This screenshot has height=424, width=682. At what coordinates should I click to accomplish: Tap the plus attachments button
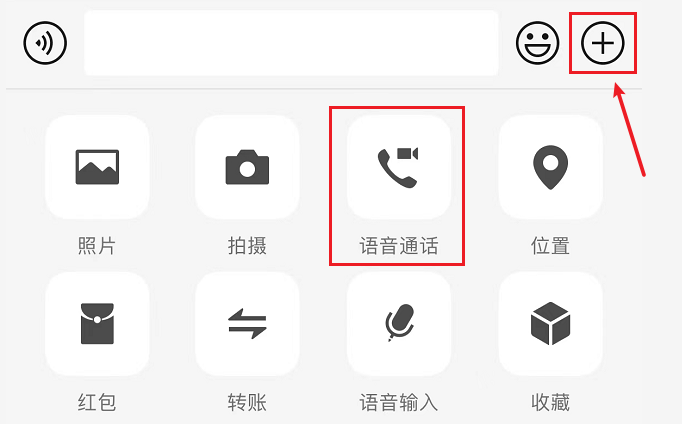point(603,43)
